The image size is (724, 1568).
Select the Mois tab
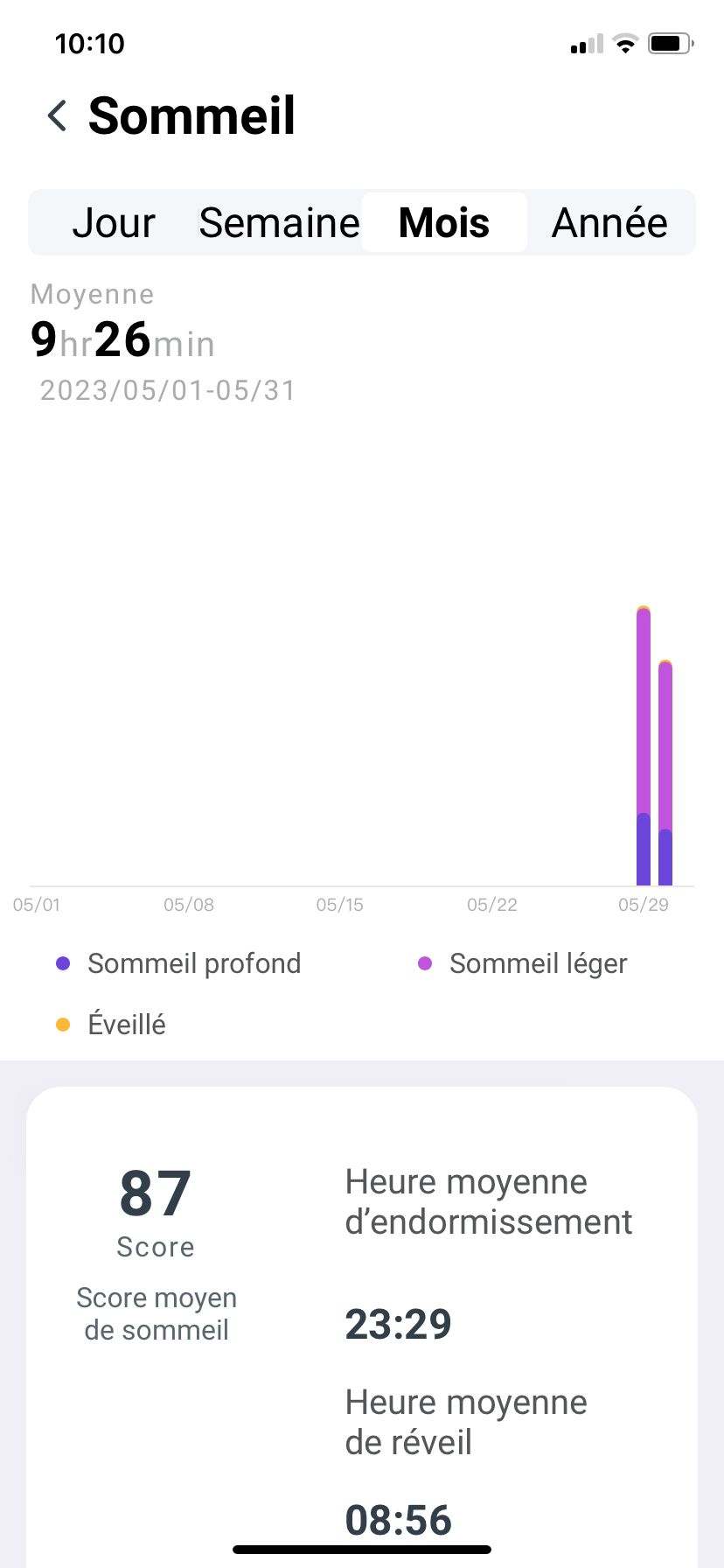click(x=444, y=222)
